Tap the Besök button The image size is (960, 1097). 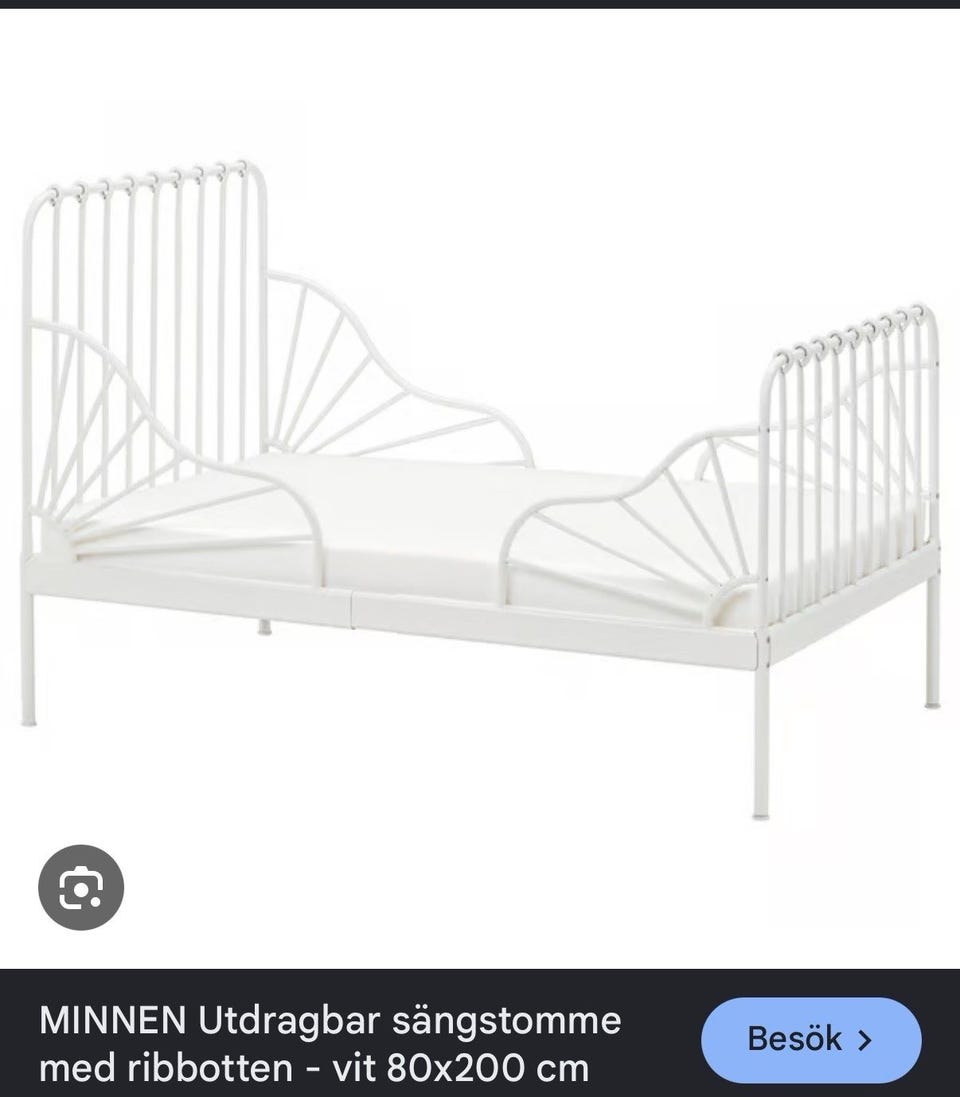point(811,1040)
